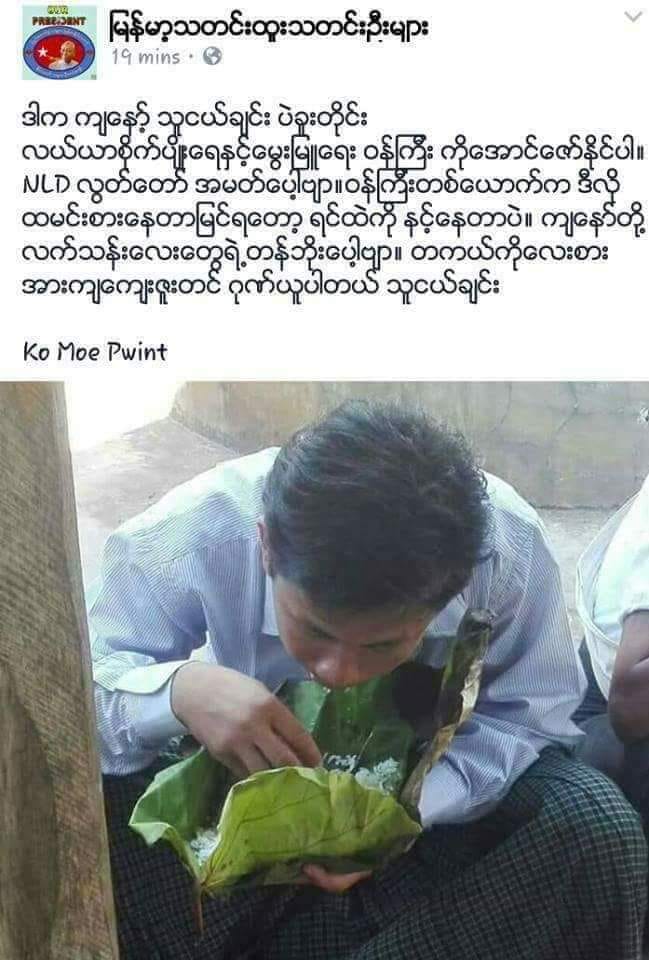
Task: Open the 19 mins timestamp link
Action: pos(146,58)
